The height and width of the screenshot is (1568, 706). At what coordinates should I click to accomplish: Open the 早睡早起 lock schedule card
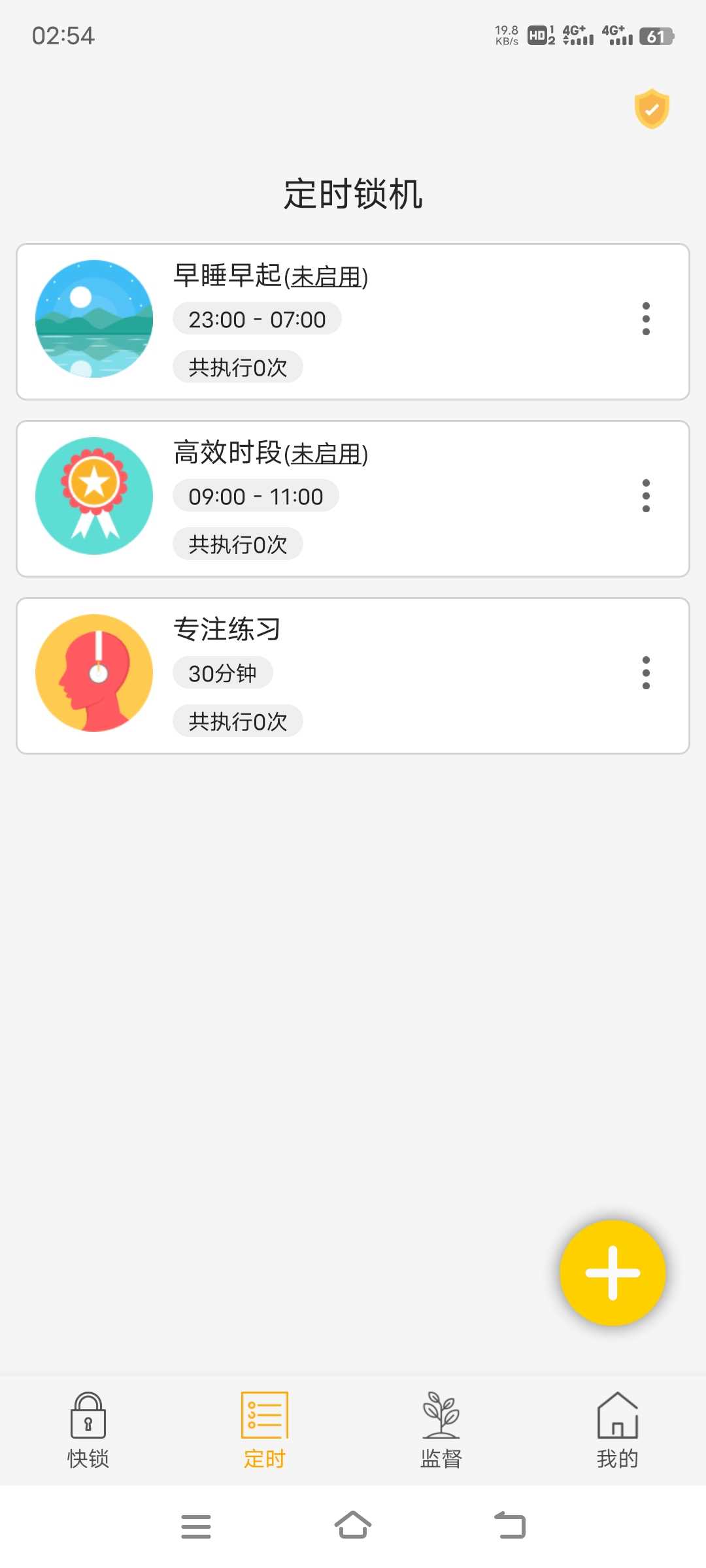tap(353, 321)
